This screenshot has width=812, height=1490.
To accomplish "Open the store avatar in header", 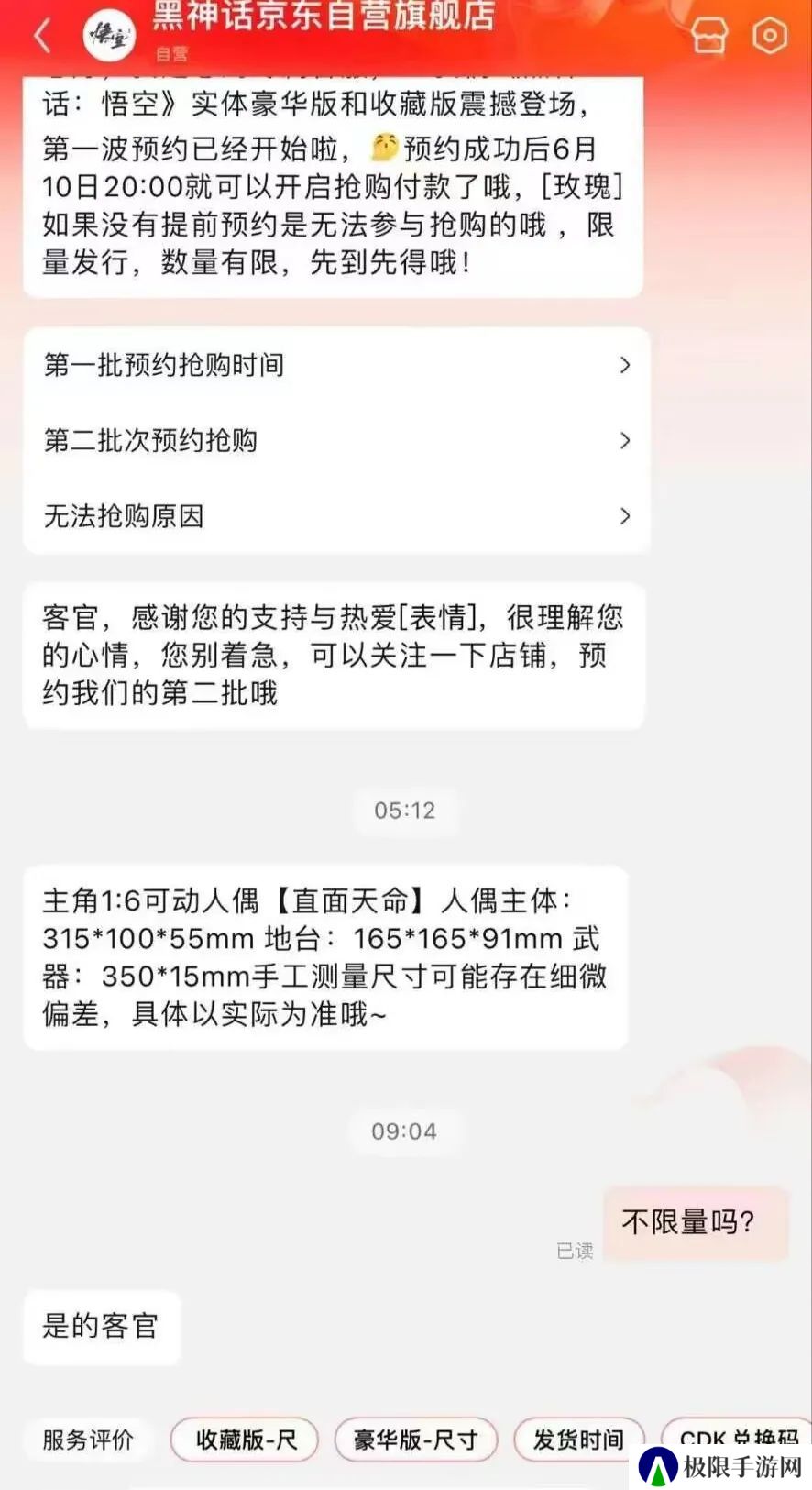I will 109,37.
